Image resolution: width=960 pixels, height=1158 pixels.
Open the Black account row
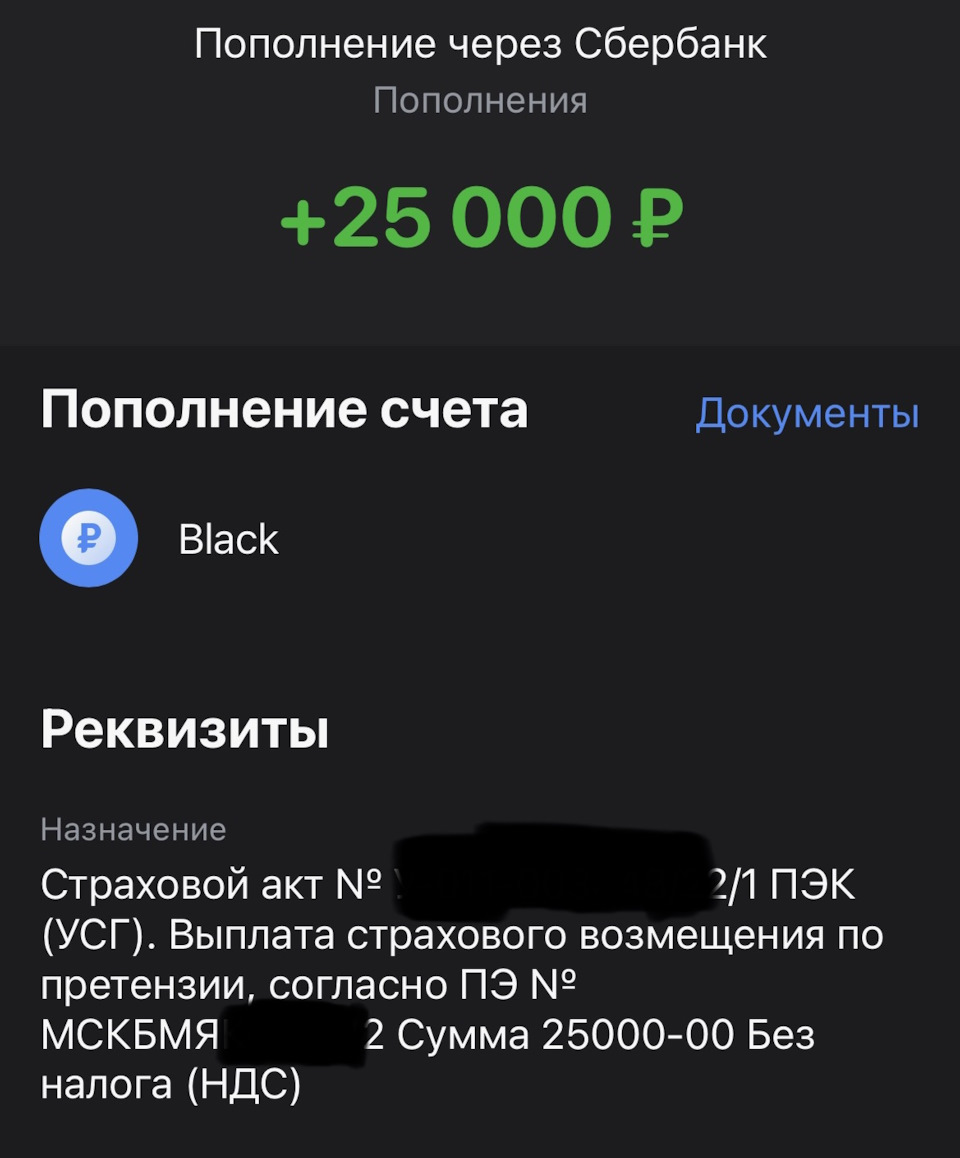228,539
